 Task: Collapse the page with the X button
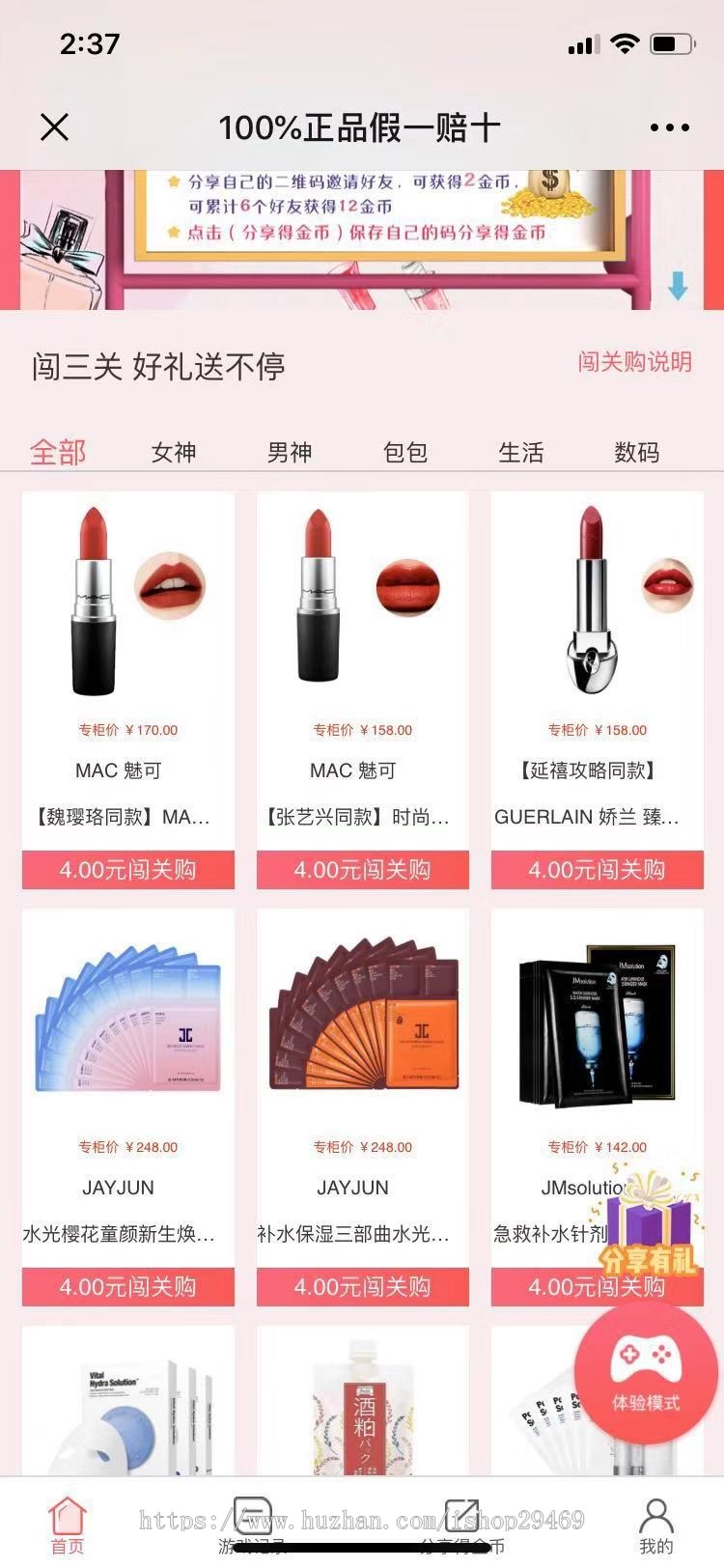[55, 126]
